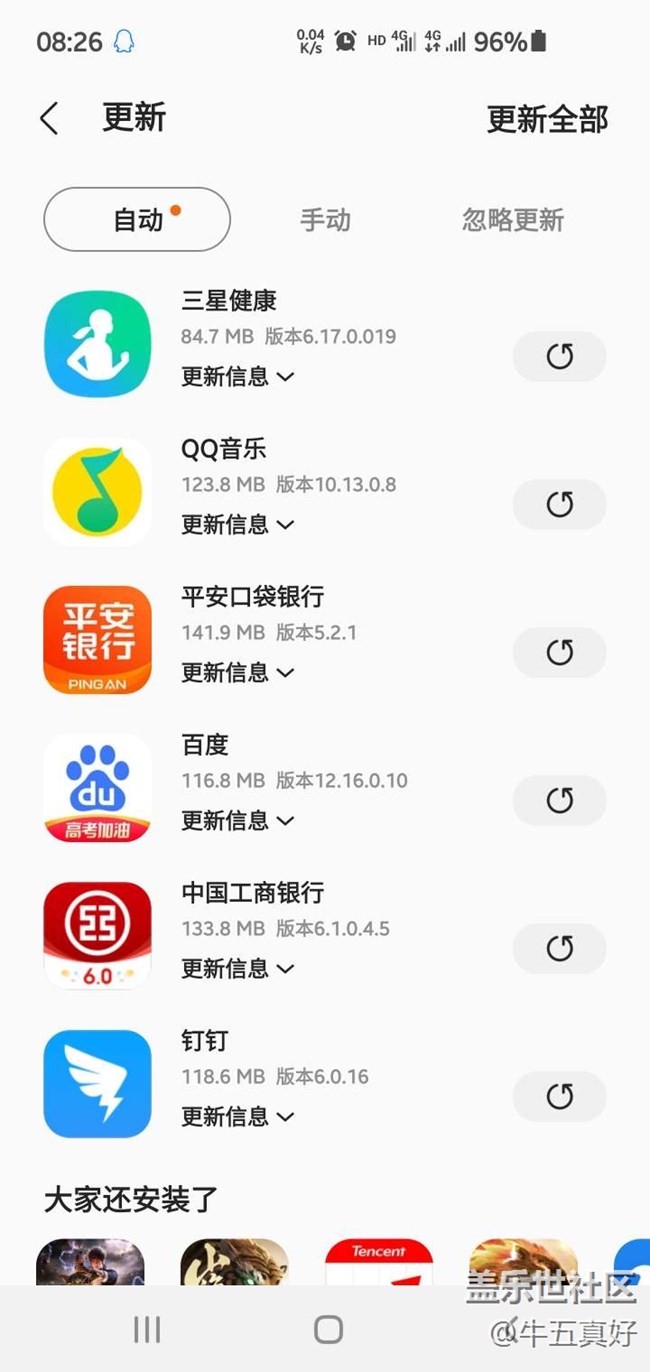
Task: Expand 更新信息 under 百度
Action: pyautogui.click(x=237, y=821)
